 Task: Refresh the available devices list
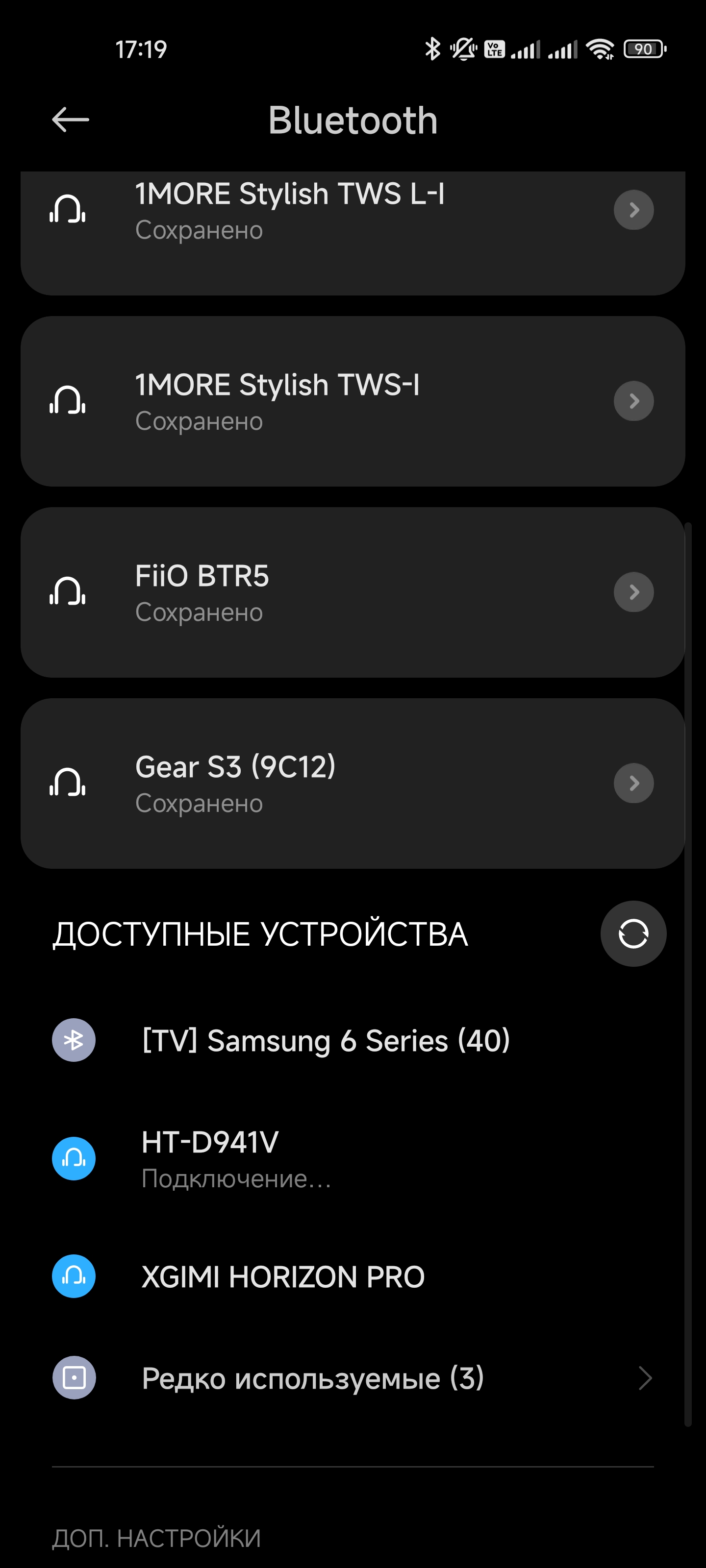click(x=633, y=934)
